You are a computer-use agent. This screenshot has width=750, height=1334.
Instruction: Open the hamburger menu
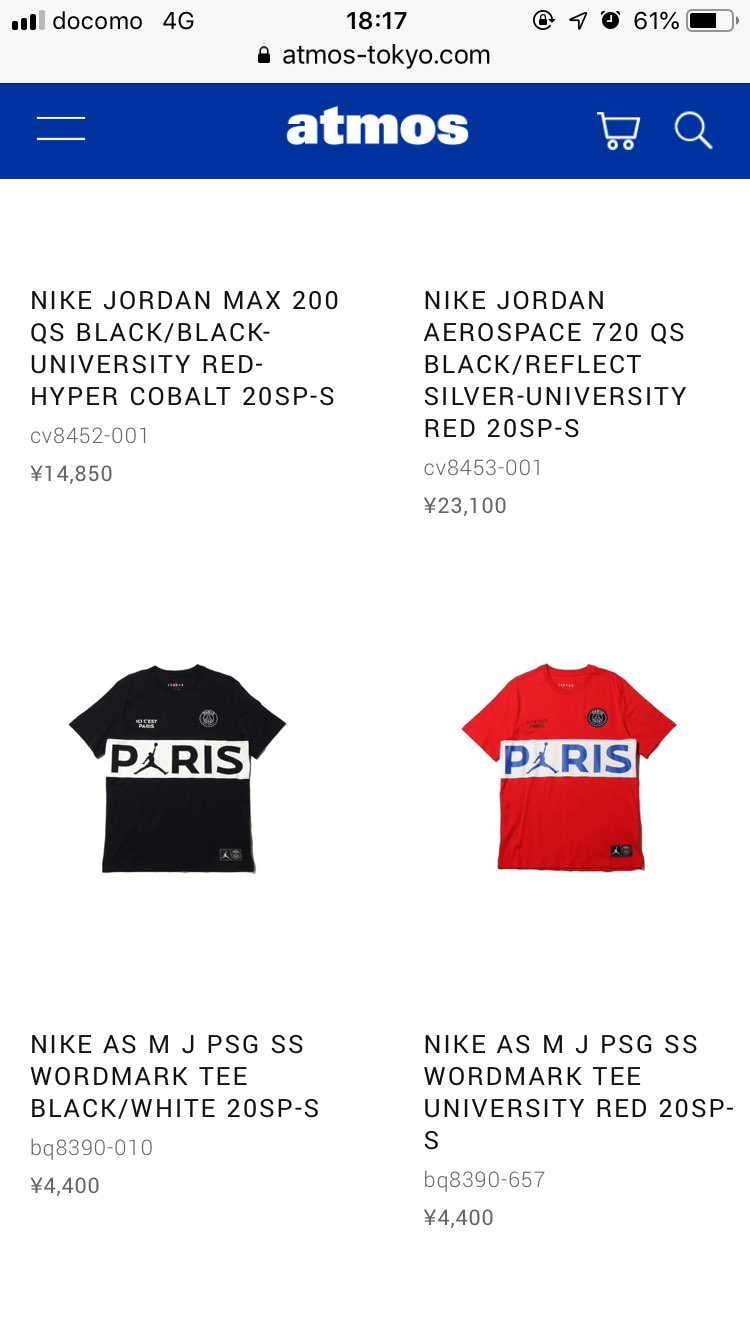click(61, 129)
